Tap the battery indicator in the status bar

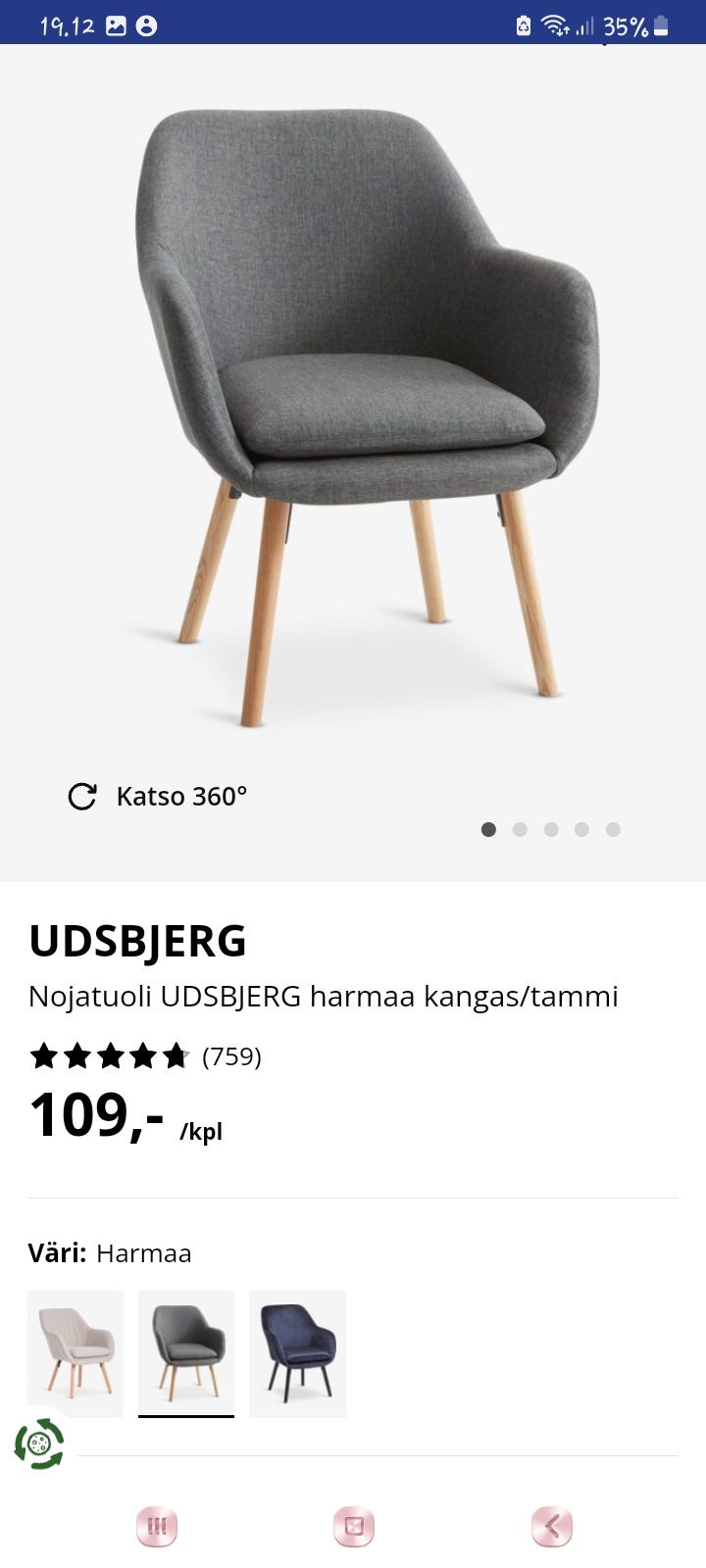click(x=659, y=26)
